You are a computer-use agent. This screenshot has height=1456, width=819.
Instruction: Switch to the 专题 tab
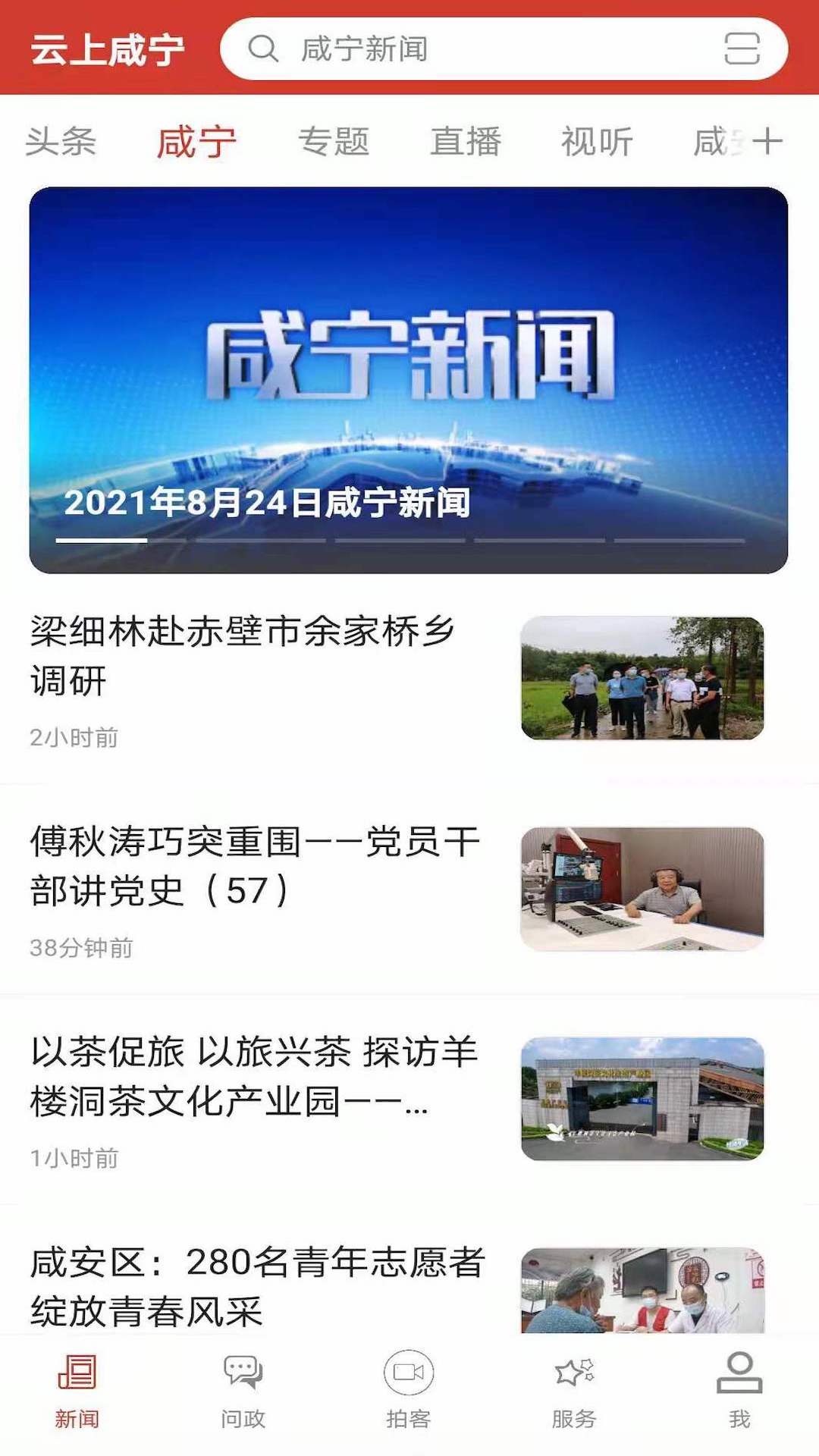pyautogui.click(x=334, y=142)
